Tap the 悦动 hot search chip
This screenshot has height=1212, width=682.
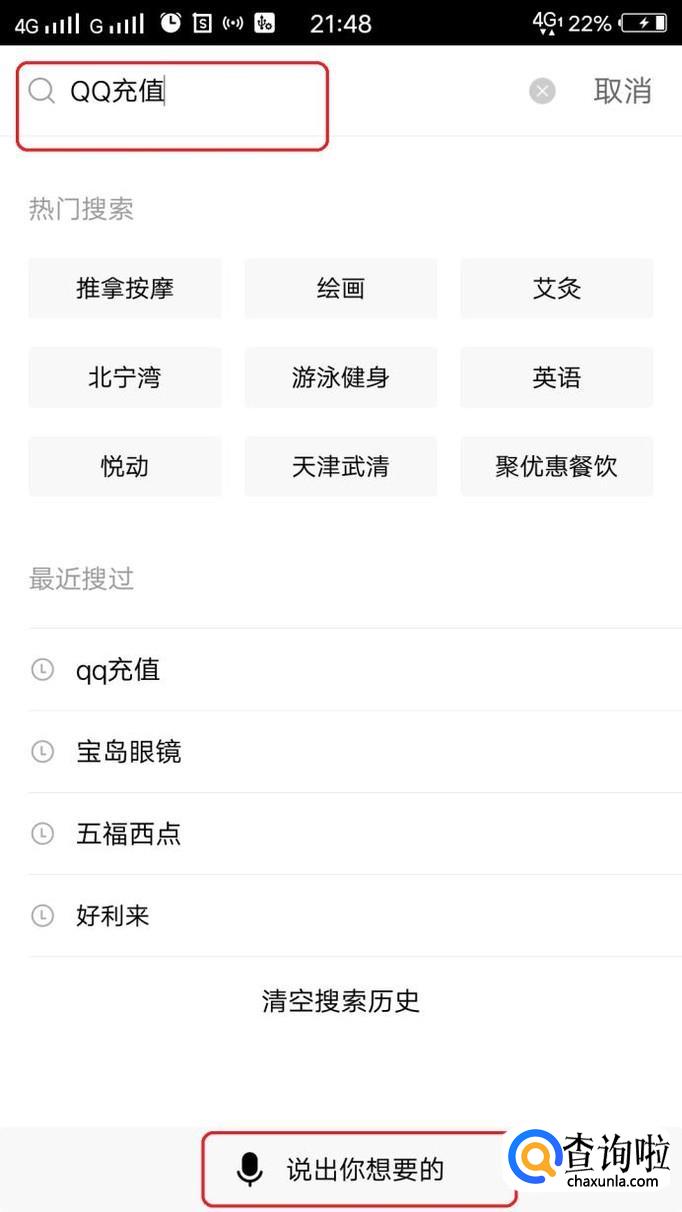click(125, 467)
